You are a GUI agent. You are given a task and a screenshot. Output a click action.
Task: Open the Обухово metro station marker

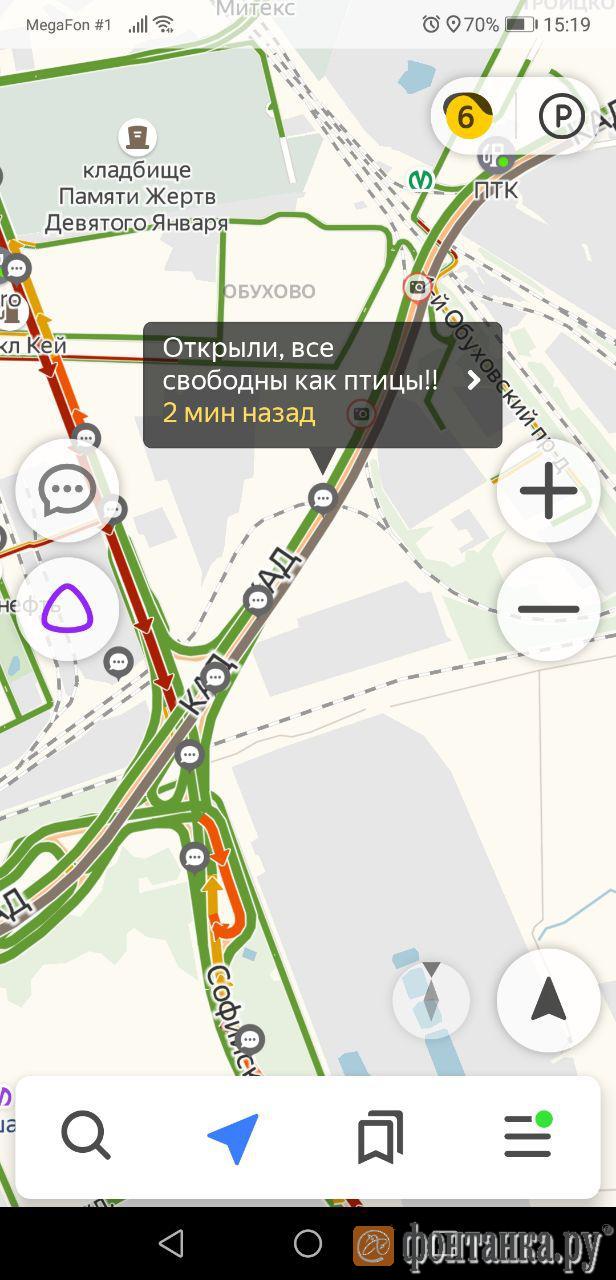(421, 179)
